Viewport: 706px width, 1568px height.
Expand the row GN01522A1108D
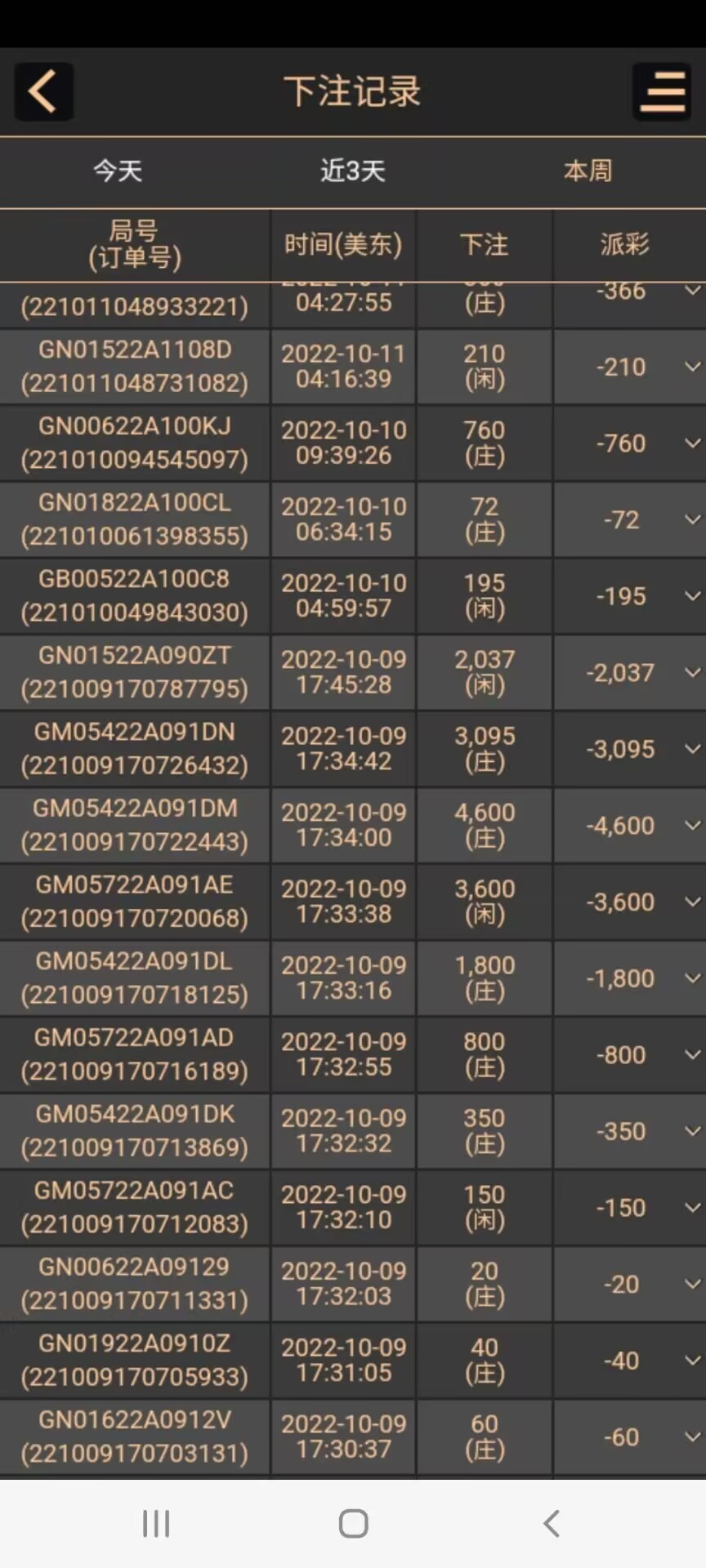click(x=692, y=367)
